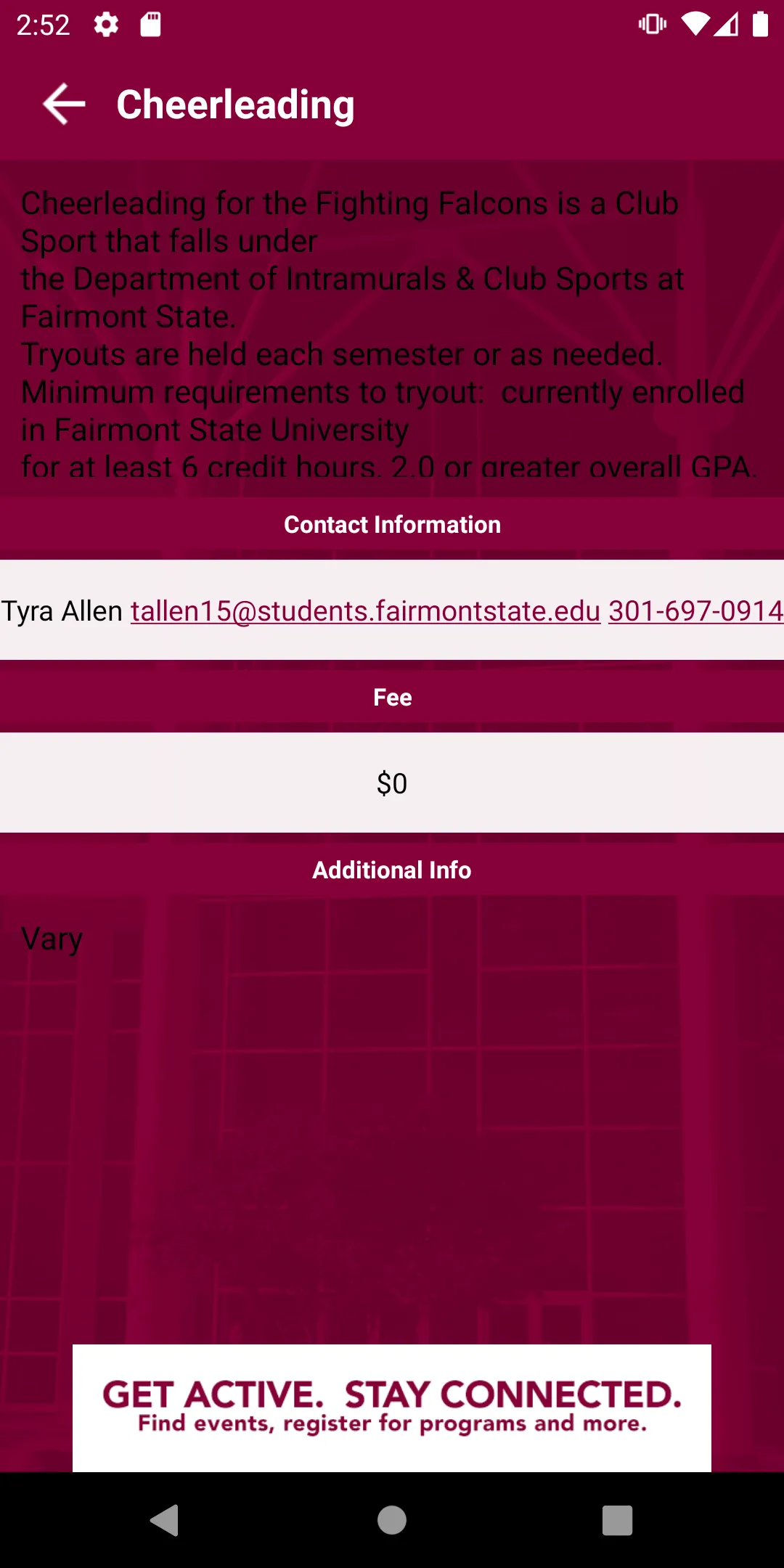This screenshot has height=1568, width=784.
Task: Tap the system home button
Action: click(x=392, y=1519)
